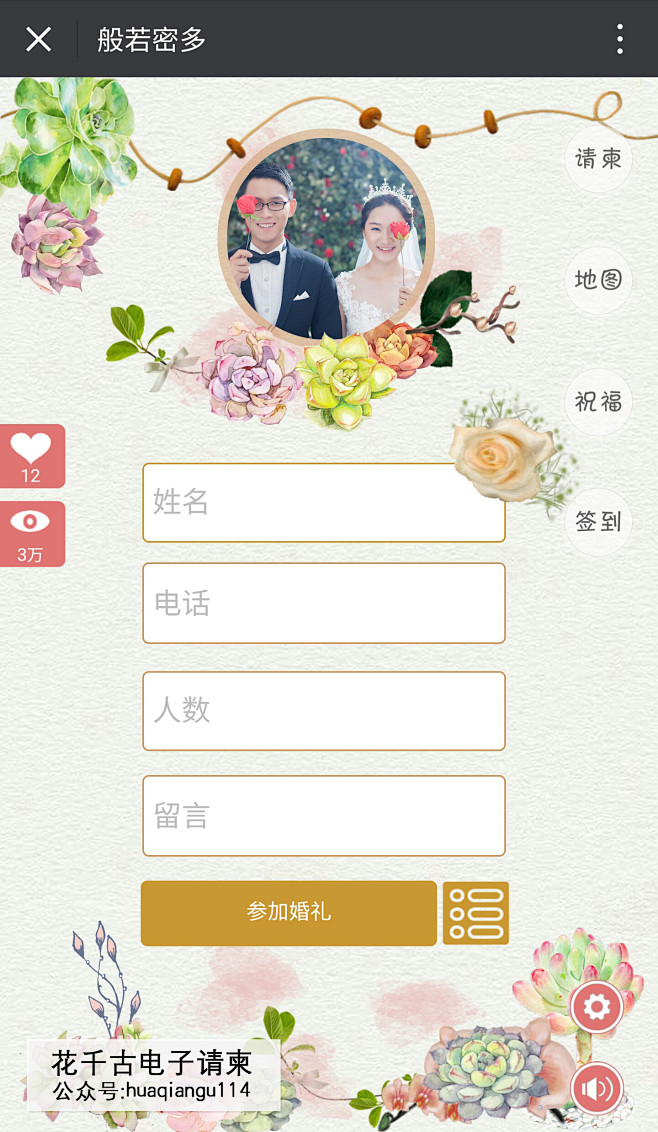Open the three-dot overflow menu
The height and width of the screenshot is (1132, 658).
(620, 39)
